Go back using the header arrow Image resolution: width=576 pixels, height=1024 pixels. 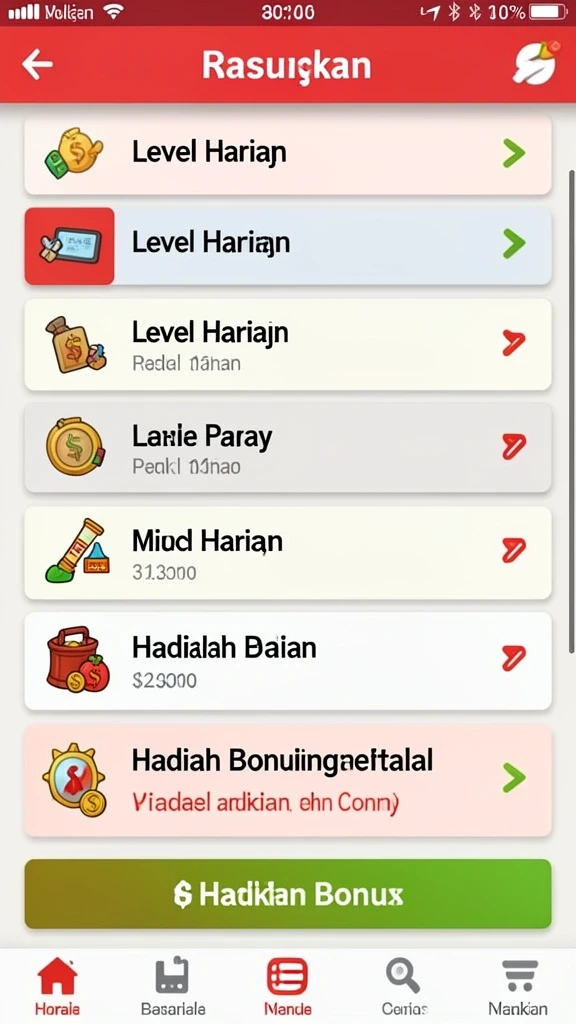click(37, 65)
